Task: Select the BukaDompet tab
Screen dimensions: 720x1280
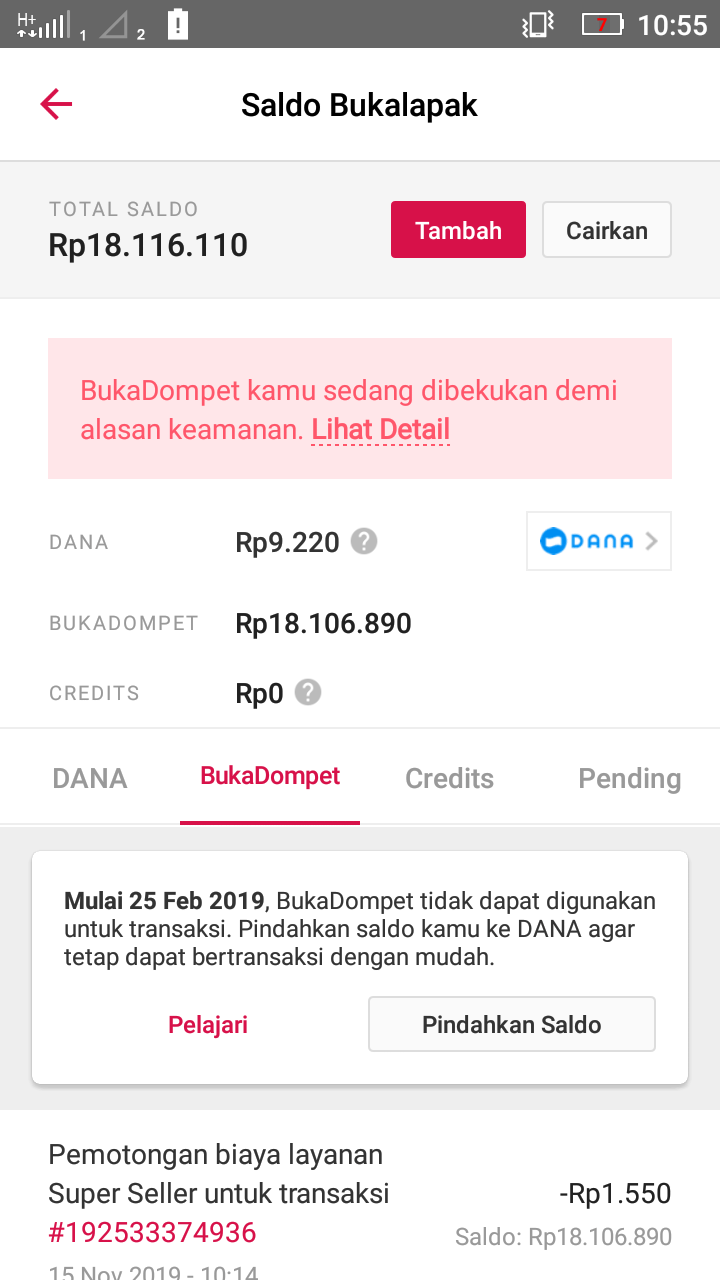Action: (270, 776)
